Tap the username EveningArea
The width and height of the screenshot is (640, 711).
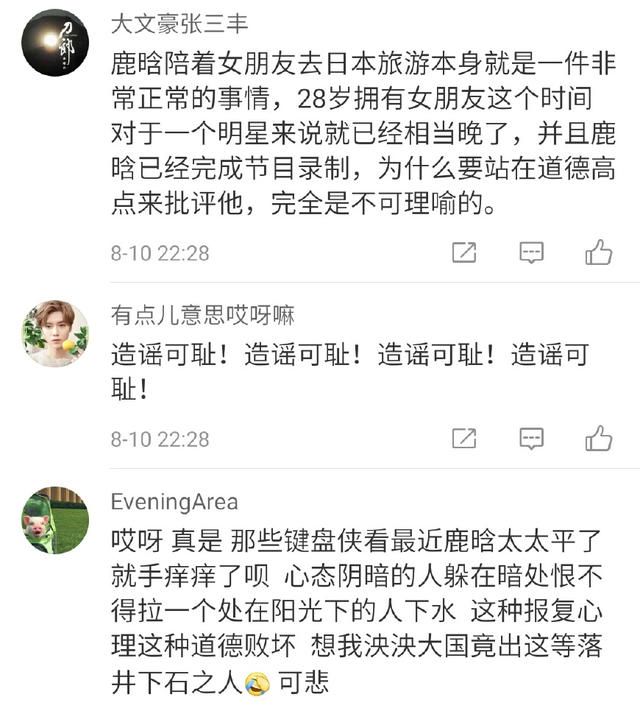174,502
